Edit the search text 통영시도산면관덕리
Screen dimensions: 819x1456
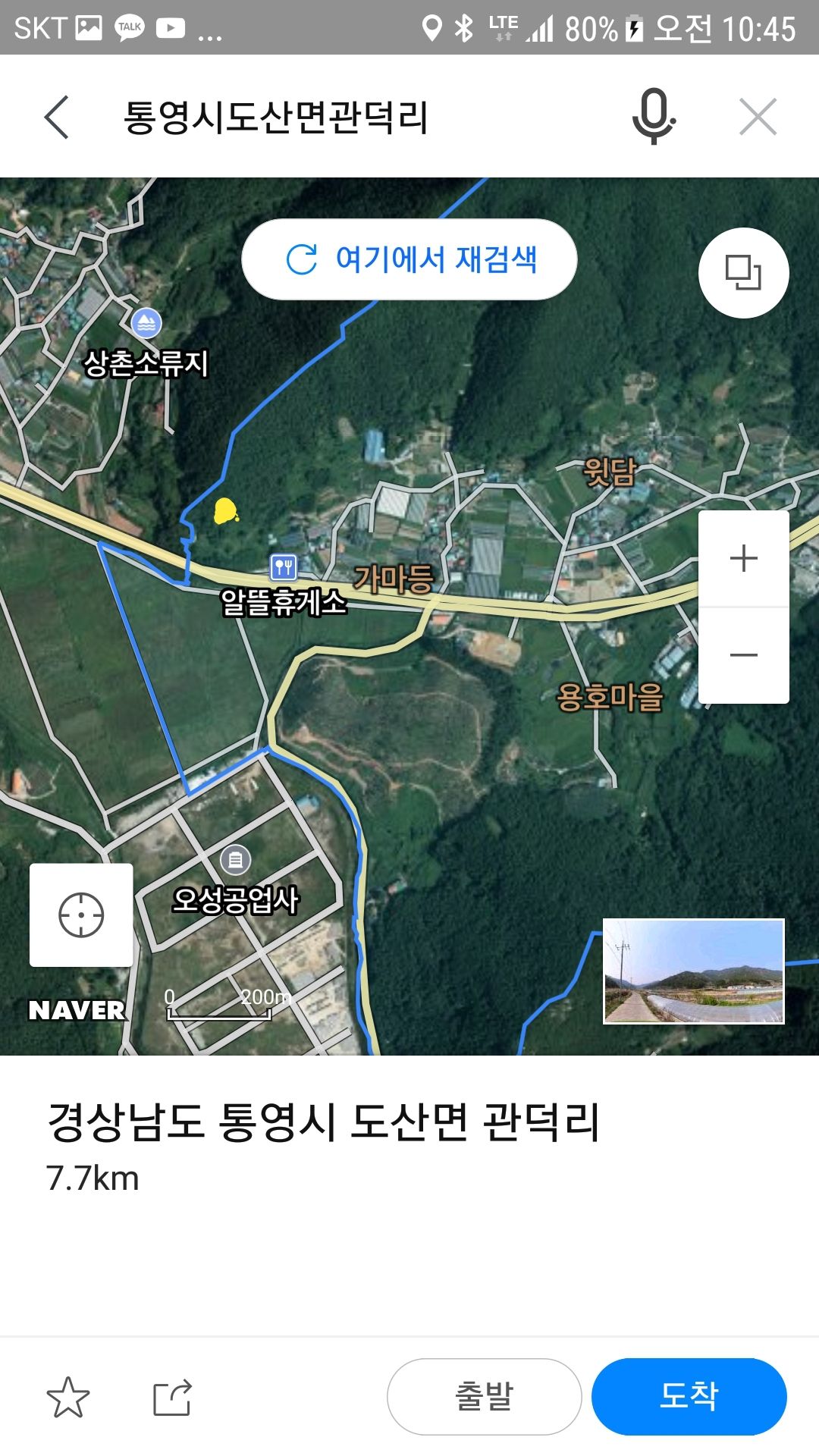(276, 118)
